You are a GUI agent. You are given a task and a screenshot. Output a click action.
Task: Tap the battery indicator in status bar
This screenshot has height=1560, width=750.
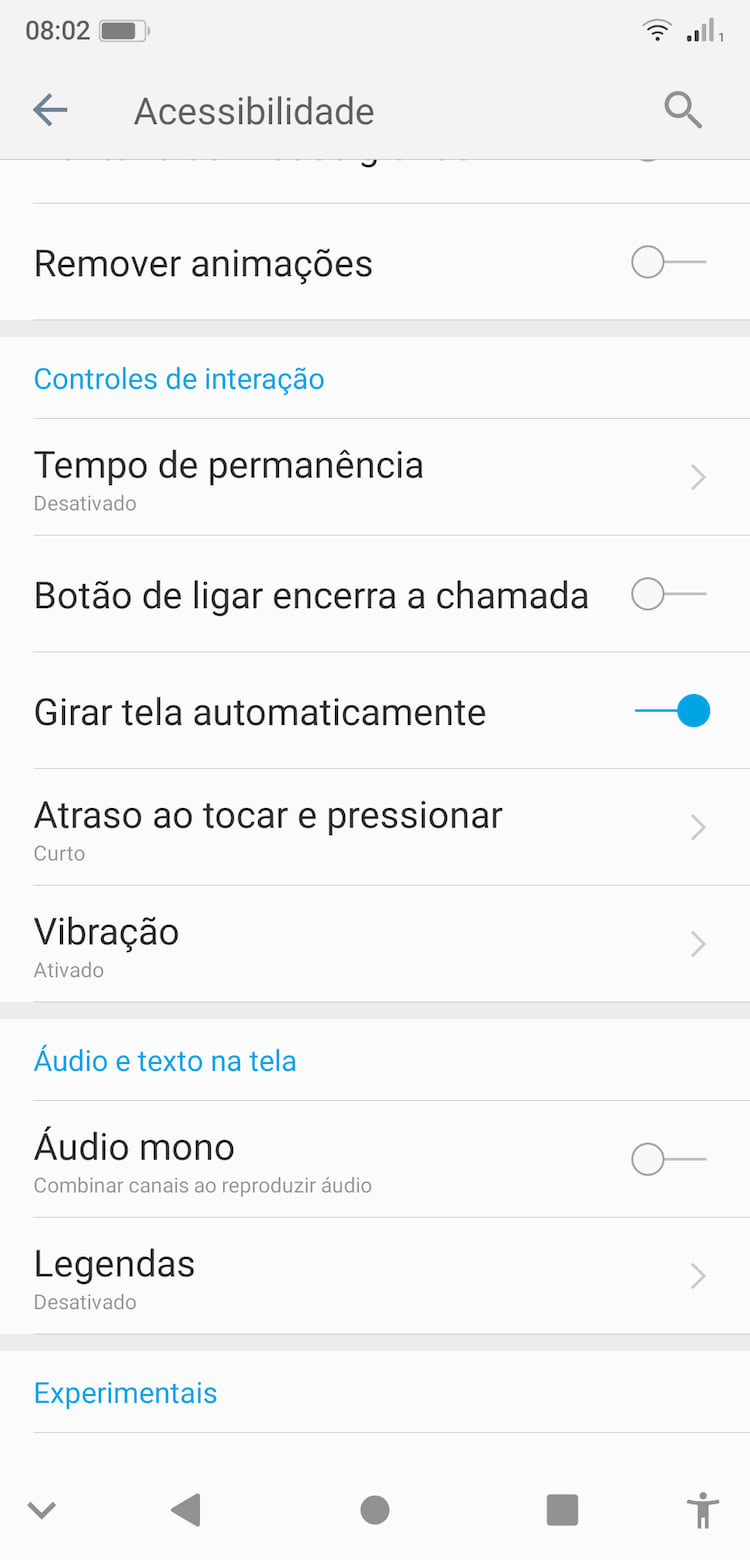(124, 30)
